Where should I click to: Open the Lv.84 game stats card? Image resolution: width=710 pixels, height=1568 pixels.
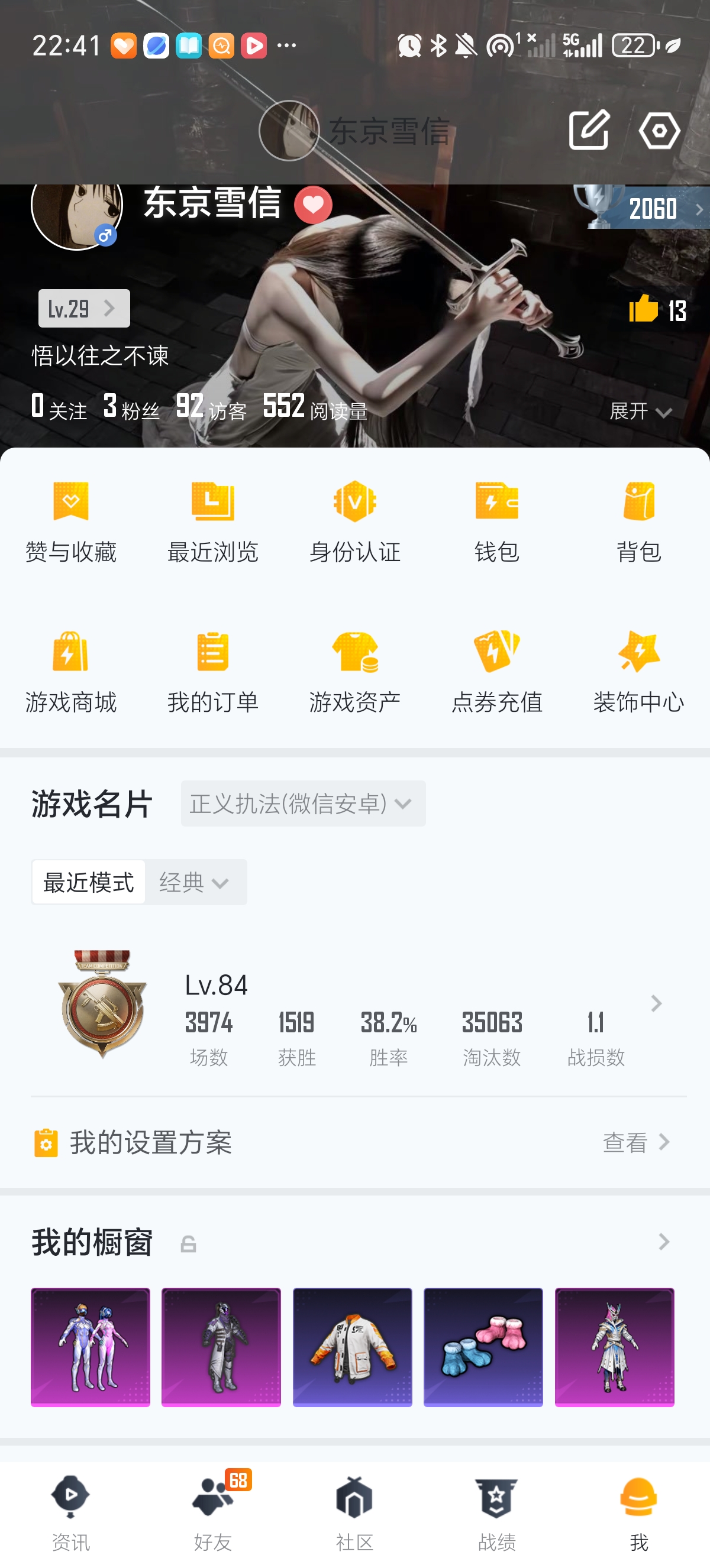359,1006
